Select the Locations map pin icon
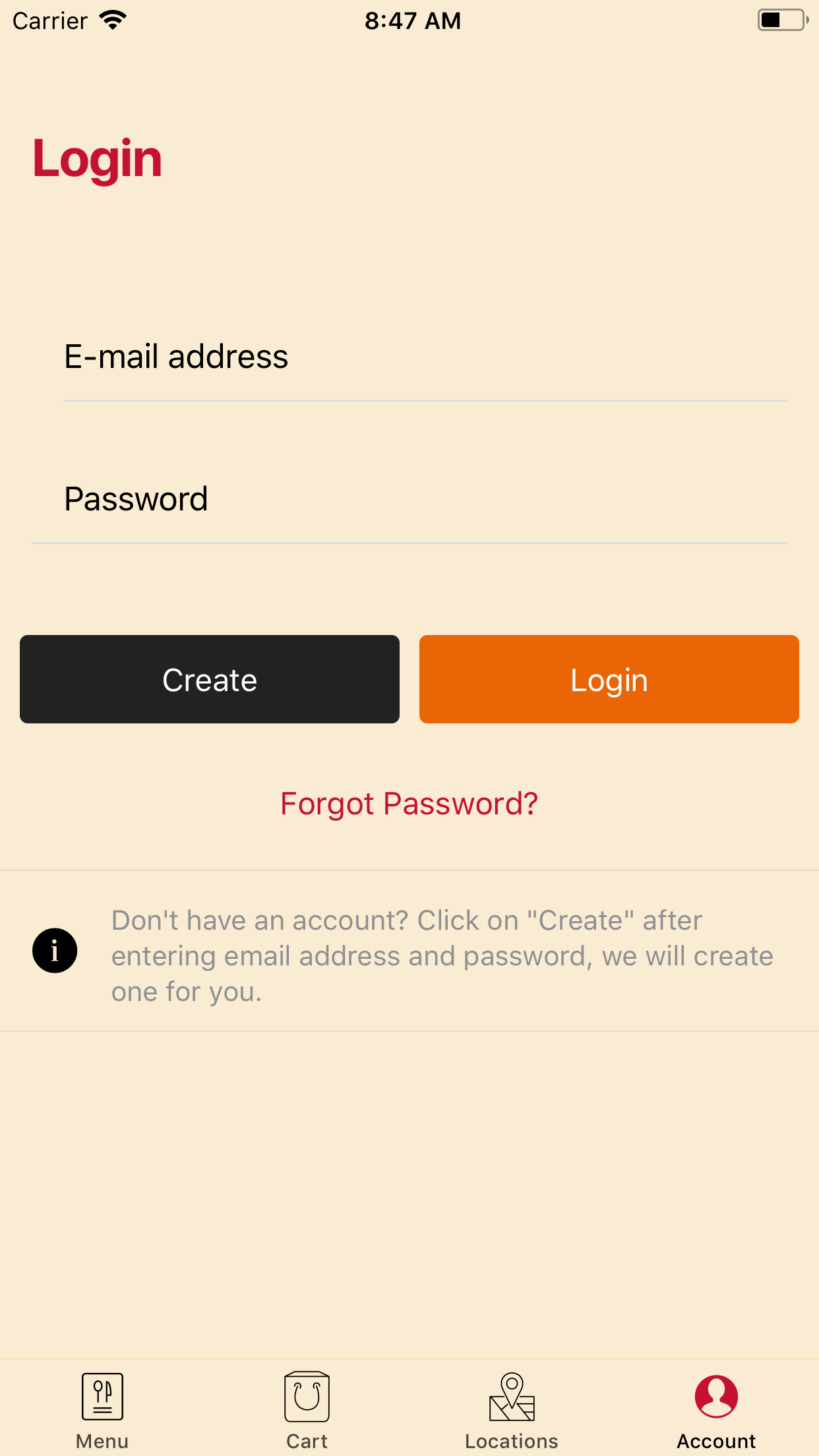Image resolution: width=819 pixels, height=1456 pixels. click(x=512, y=1396)
